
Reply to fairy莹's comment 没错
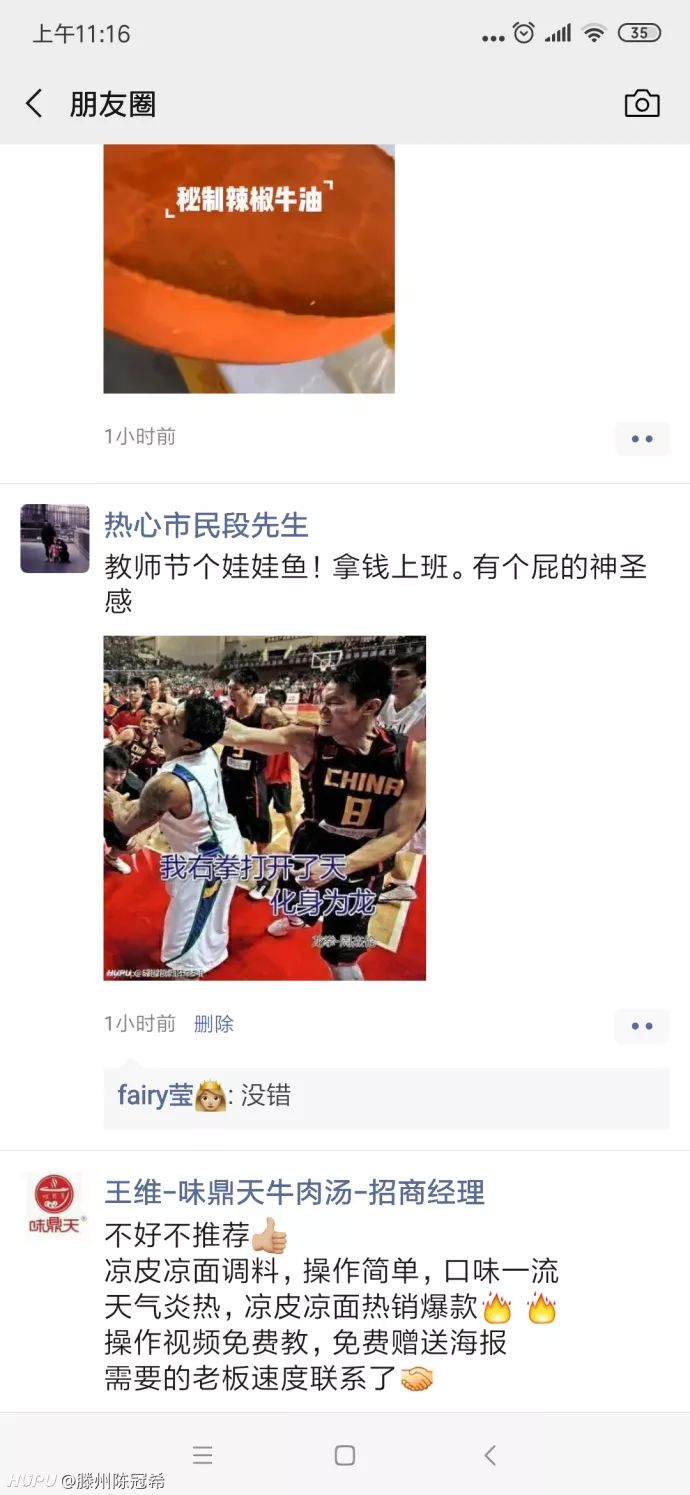266,1096
